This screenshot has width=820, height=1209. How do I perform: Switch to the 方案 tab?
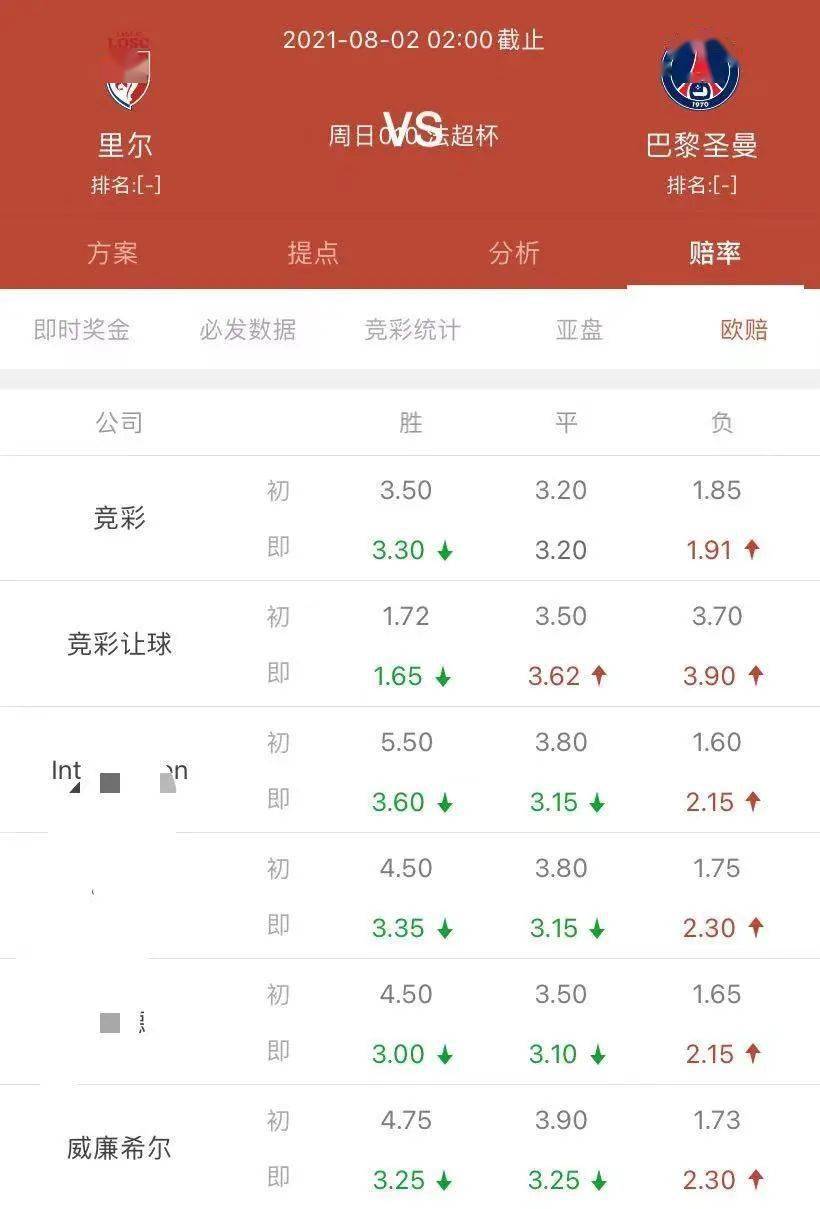click(112, 253)
